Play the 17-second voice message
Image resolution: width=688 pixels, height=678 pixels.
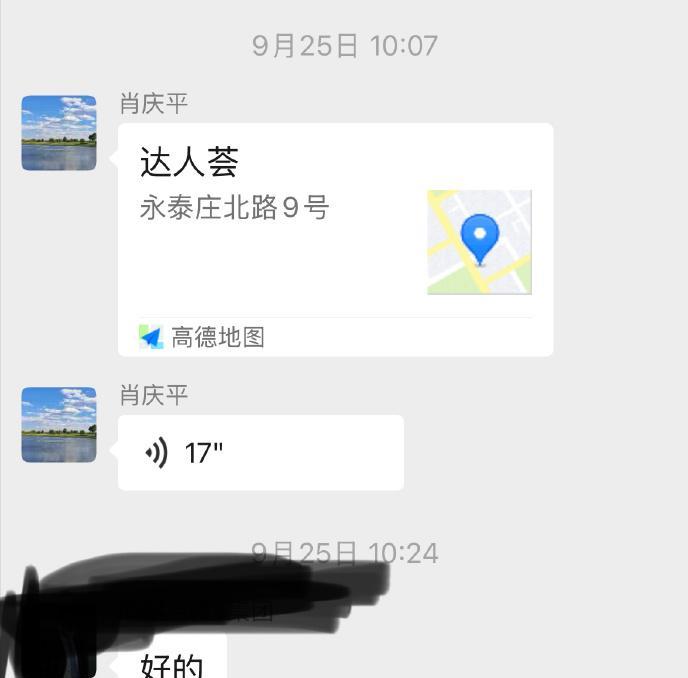point(260,453)
